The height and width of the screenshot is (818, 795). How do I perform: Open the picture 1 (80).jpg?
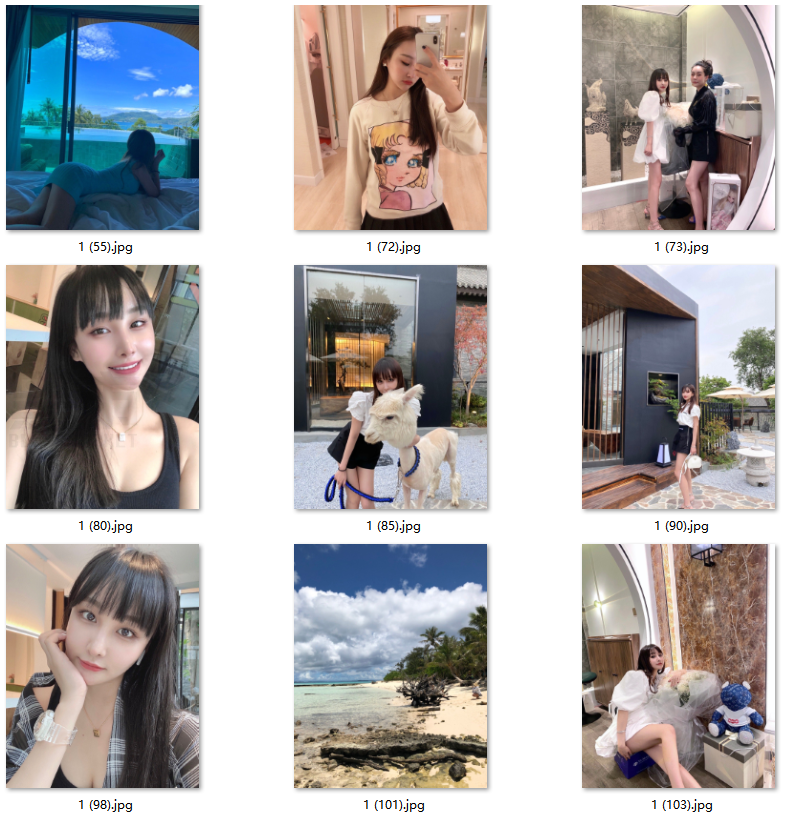click(103, 387)
